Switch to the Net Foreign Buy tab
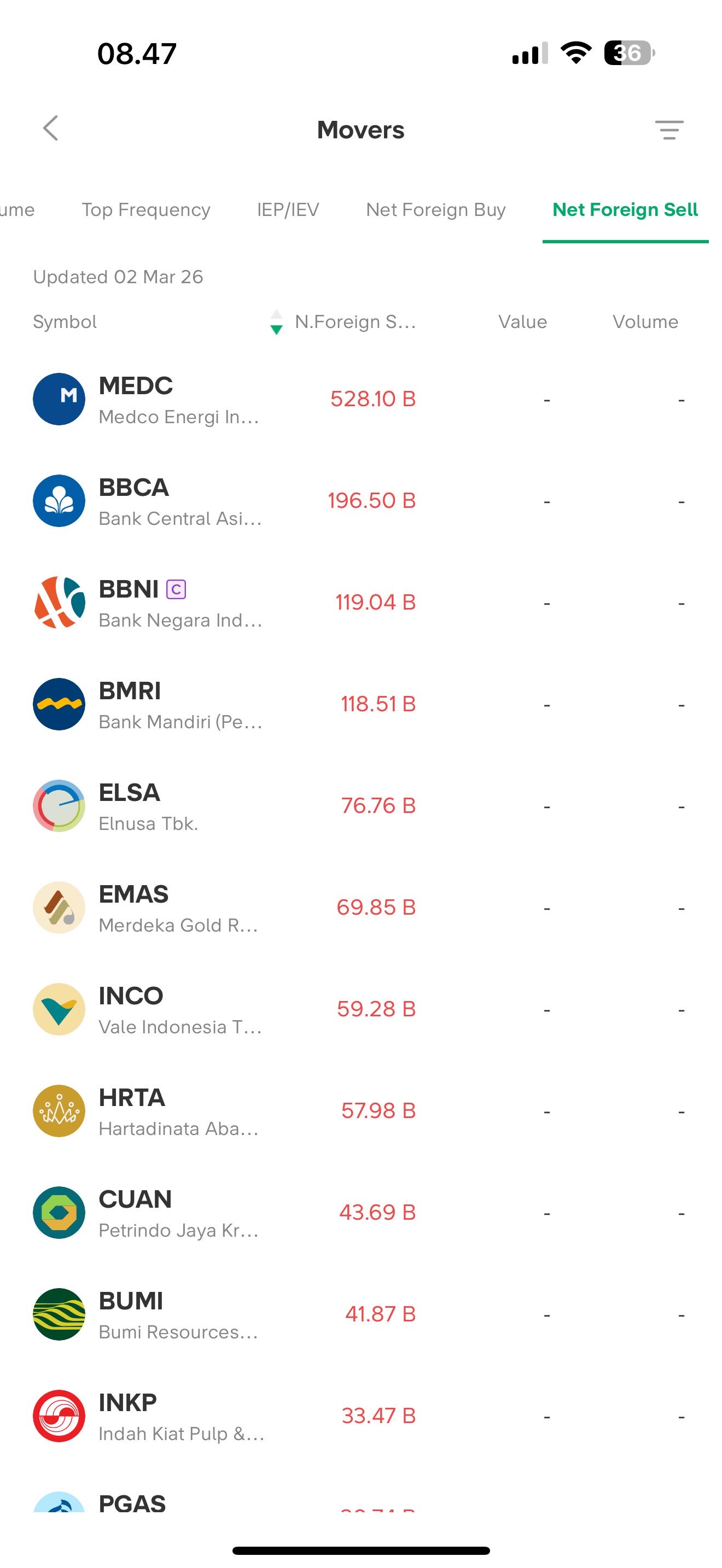Viewport: 722px width, 1568px height. (436, 210)
